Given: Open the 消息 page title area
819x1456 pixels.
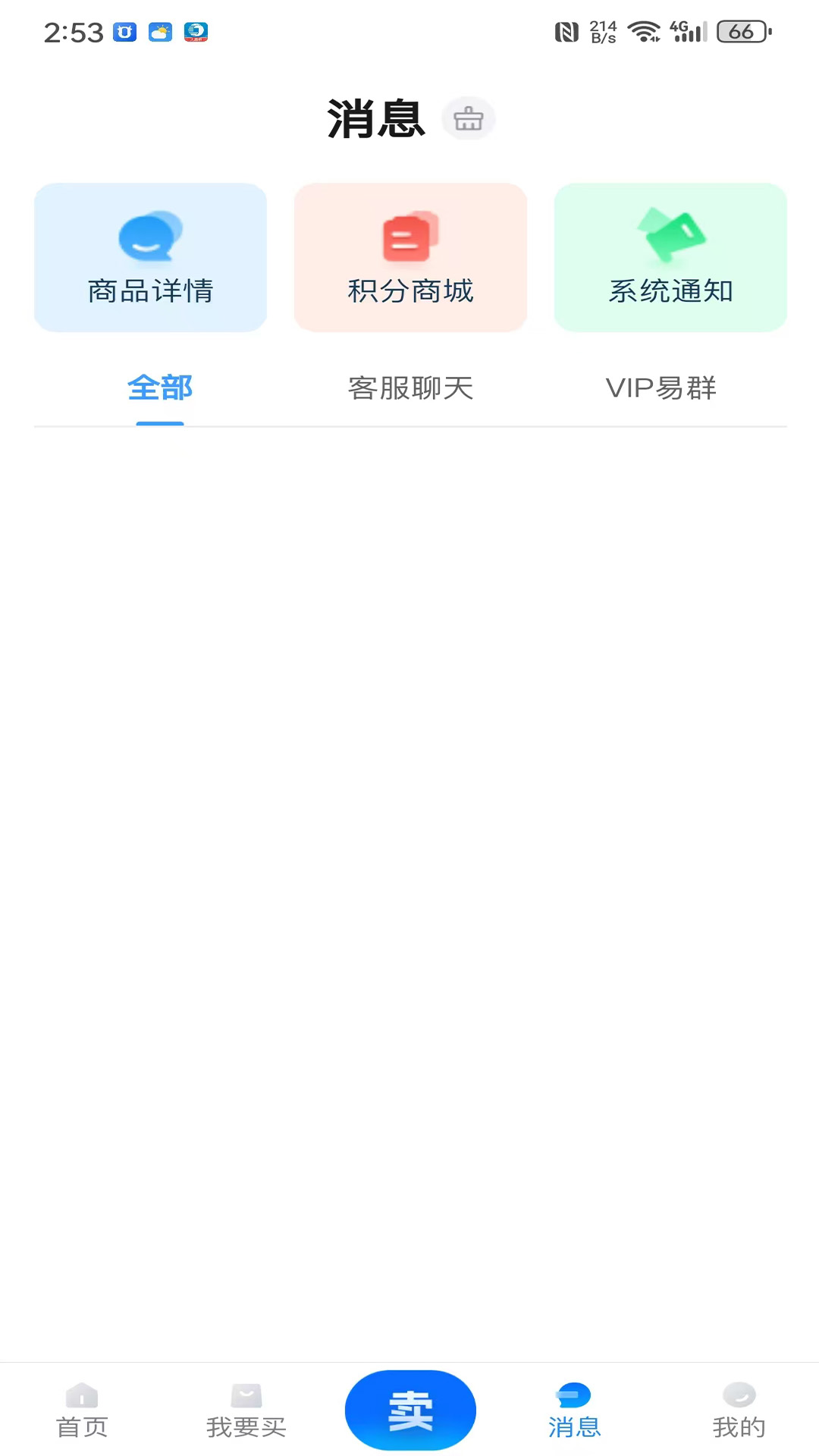Looking at the screenshot, I should [377, 118].
